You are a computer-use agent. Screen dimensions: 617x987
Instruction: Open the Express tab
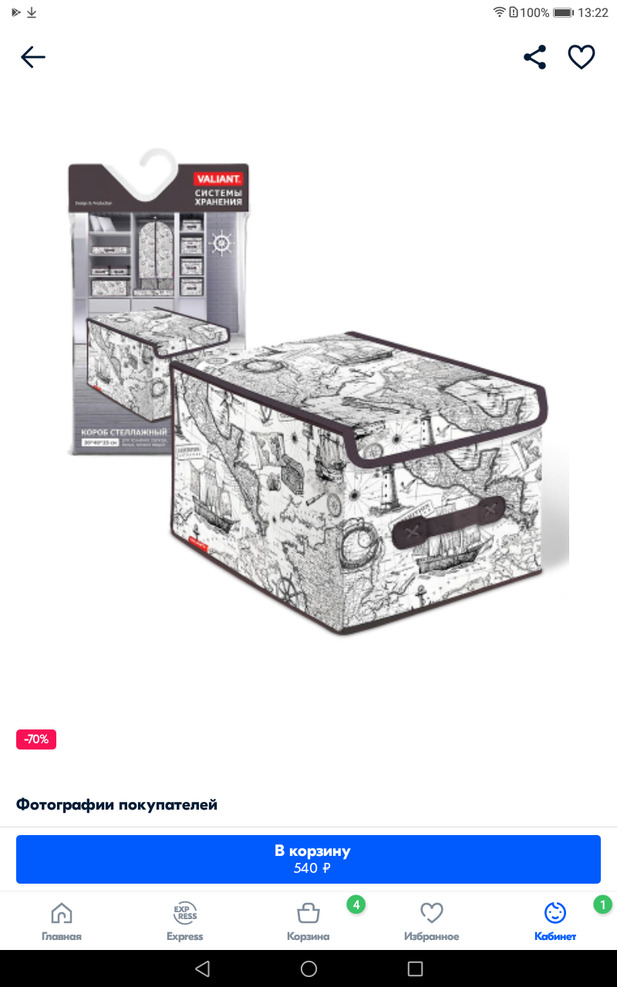click(x=185, y=921)
